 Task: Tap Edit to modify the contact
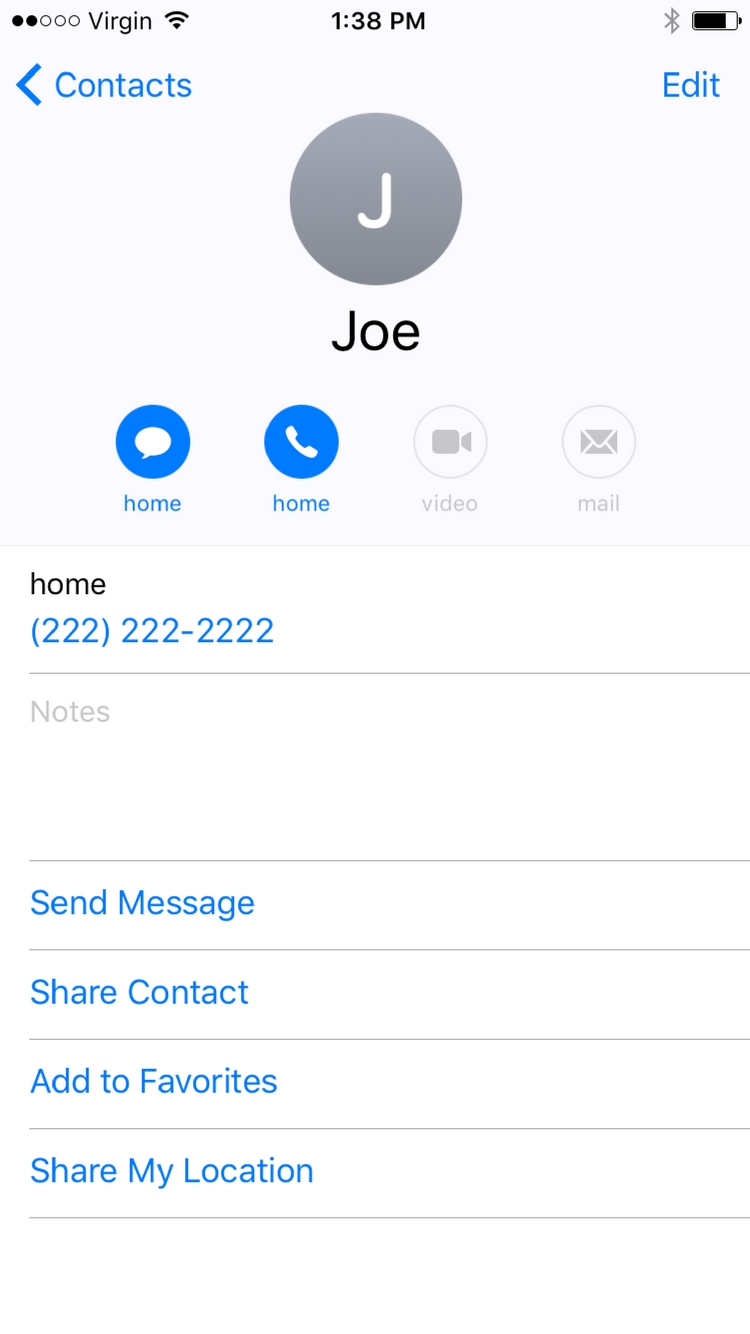click(691, 85)
